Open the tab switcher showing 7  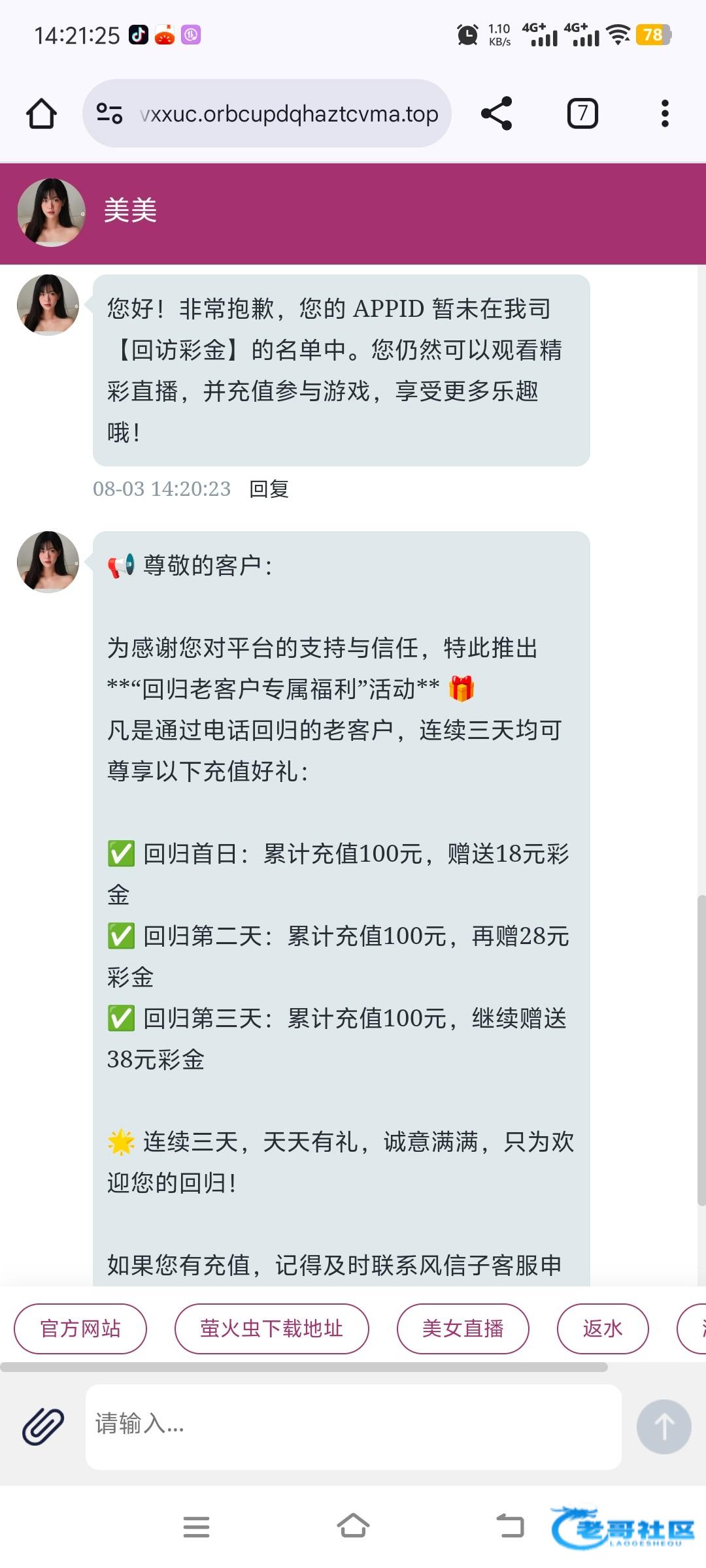pos(582,114)
